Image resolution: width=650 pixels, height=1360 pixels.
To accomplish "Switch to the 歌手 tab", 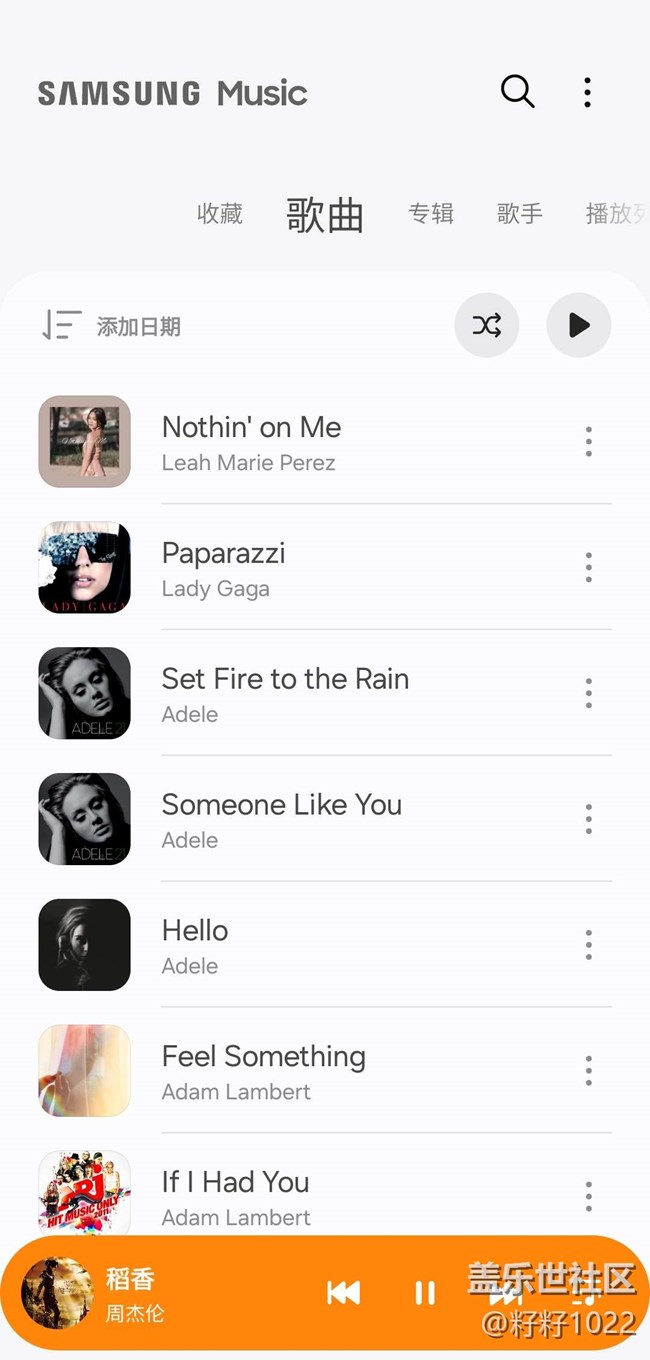I will coord(519,213).
